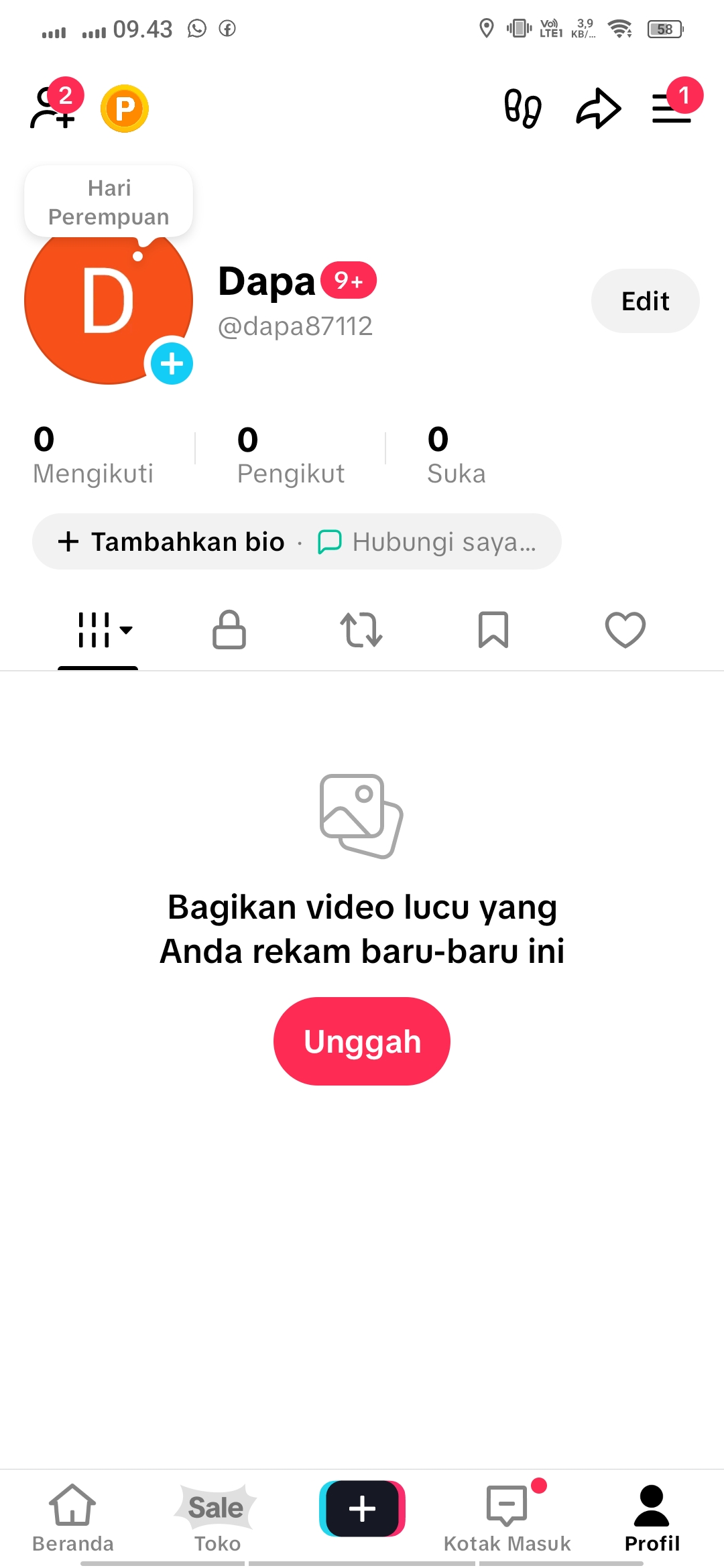Switch to the reposts tab
Image resolution: width=724 pixels, height=1568 pixels.
point(361,630)
